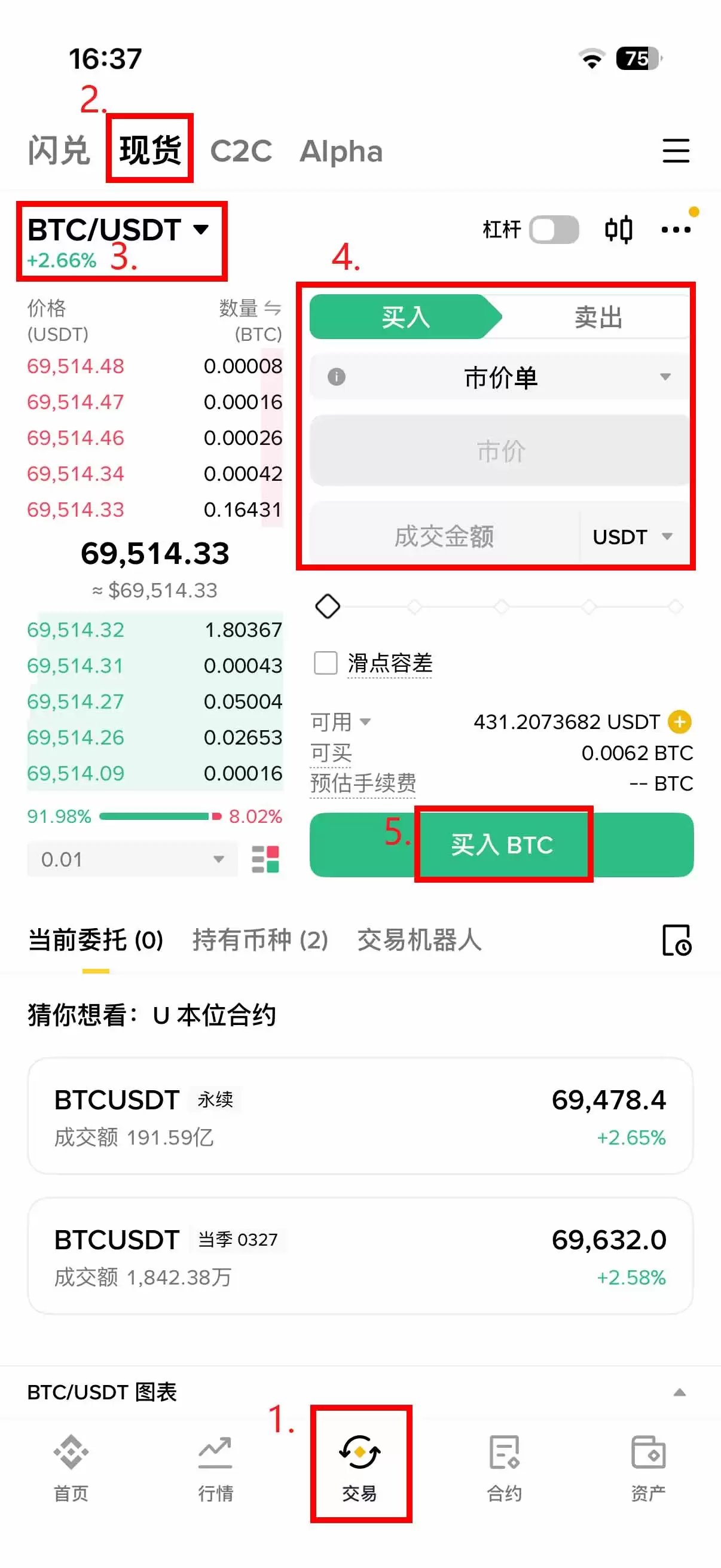Click the amount percentage slider
This screenshot has height=1568, width=721.
tap(328, 606)
